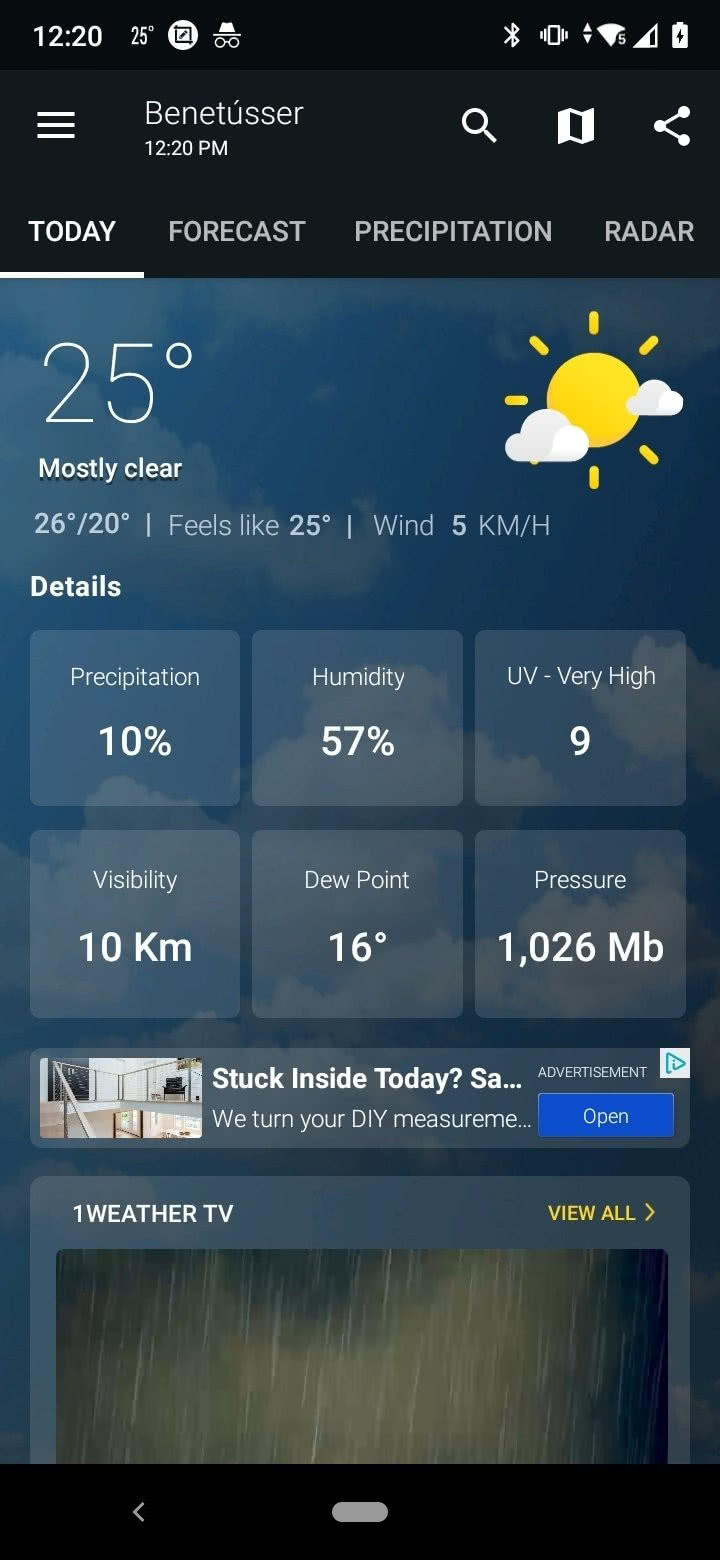Share the current weather
The image size is (720, 1560).
click(x=672, y=126)
